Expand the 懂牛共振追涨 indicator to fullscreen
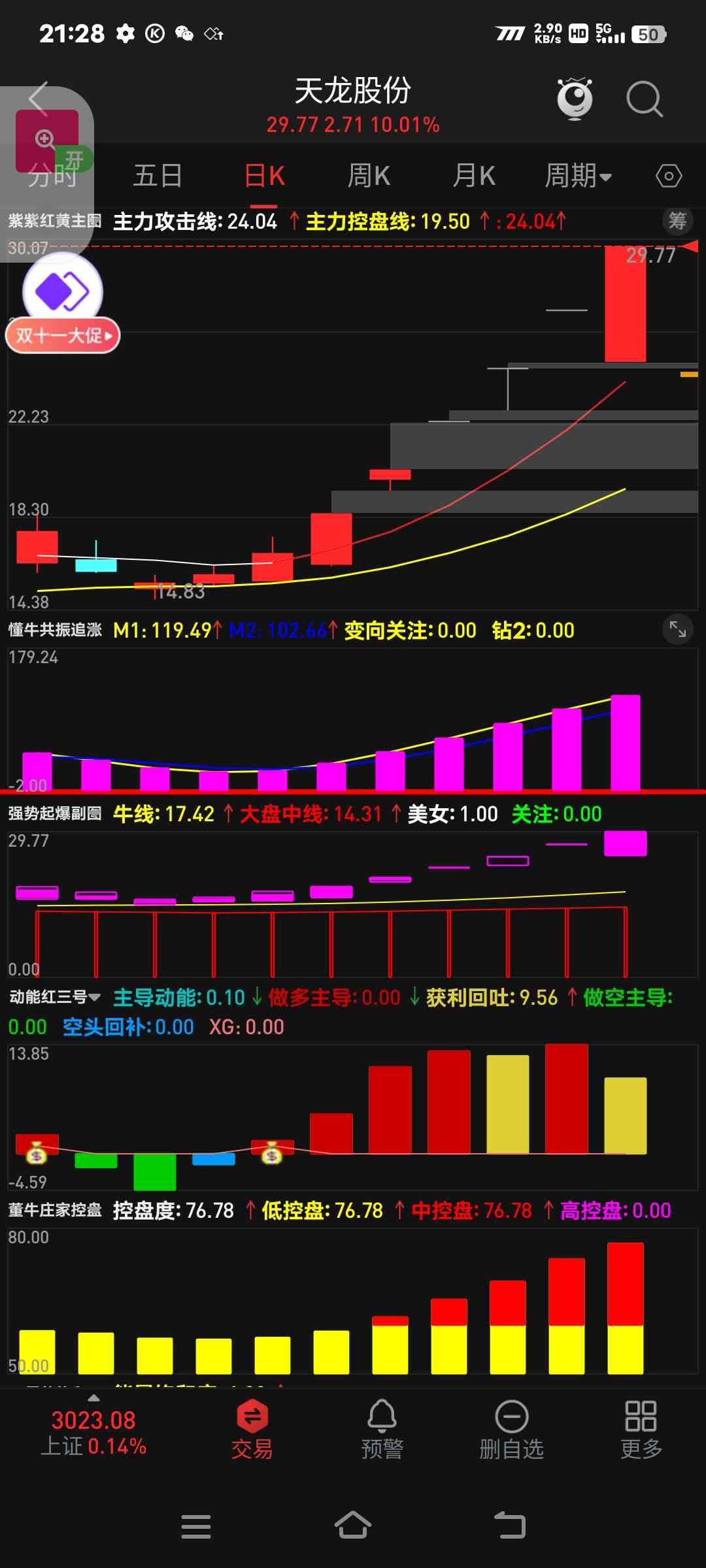This screenshot has width=706, height=1568. click(677, 629)
